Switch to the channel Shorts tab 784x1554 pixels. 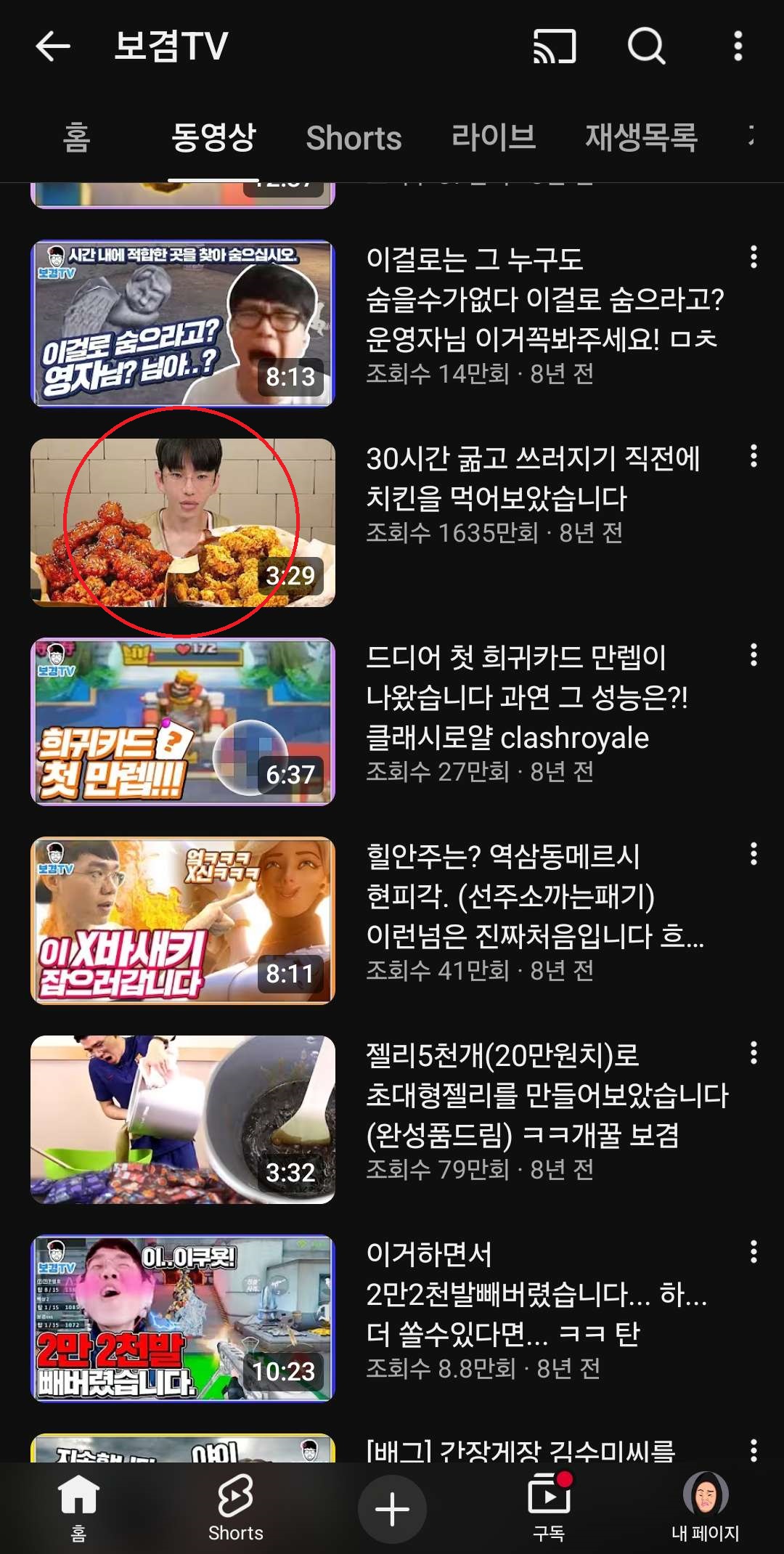pos(354,138)
